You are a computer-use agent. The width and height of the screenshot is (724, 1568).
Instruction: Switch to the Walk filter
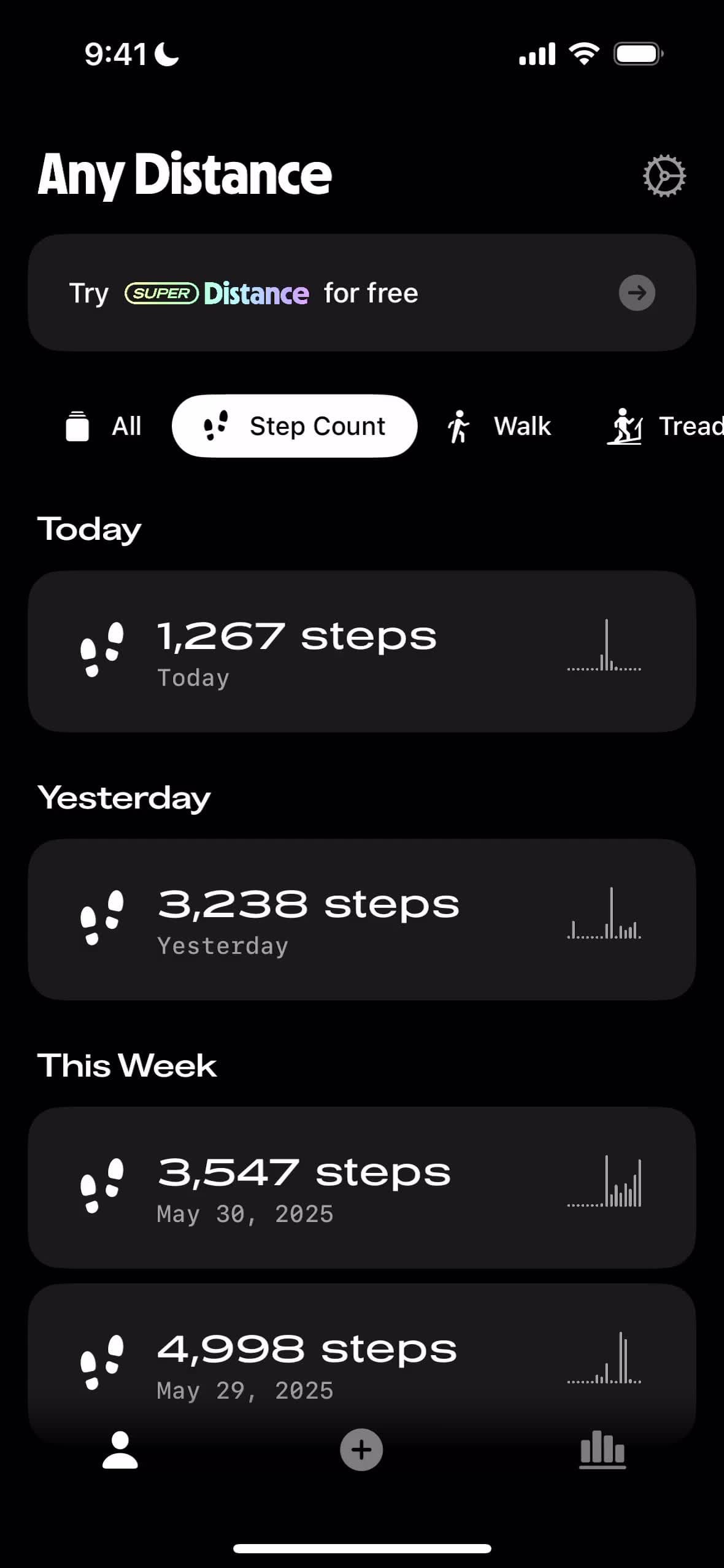click(499, 426)
